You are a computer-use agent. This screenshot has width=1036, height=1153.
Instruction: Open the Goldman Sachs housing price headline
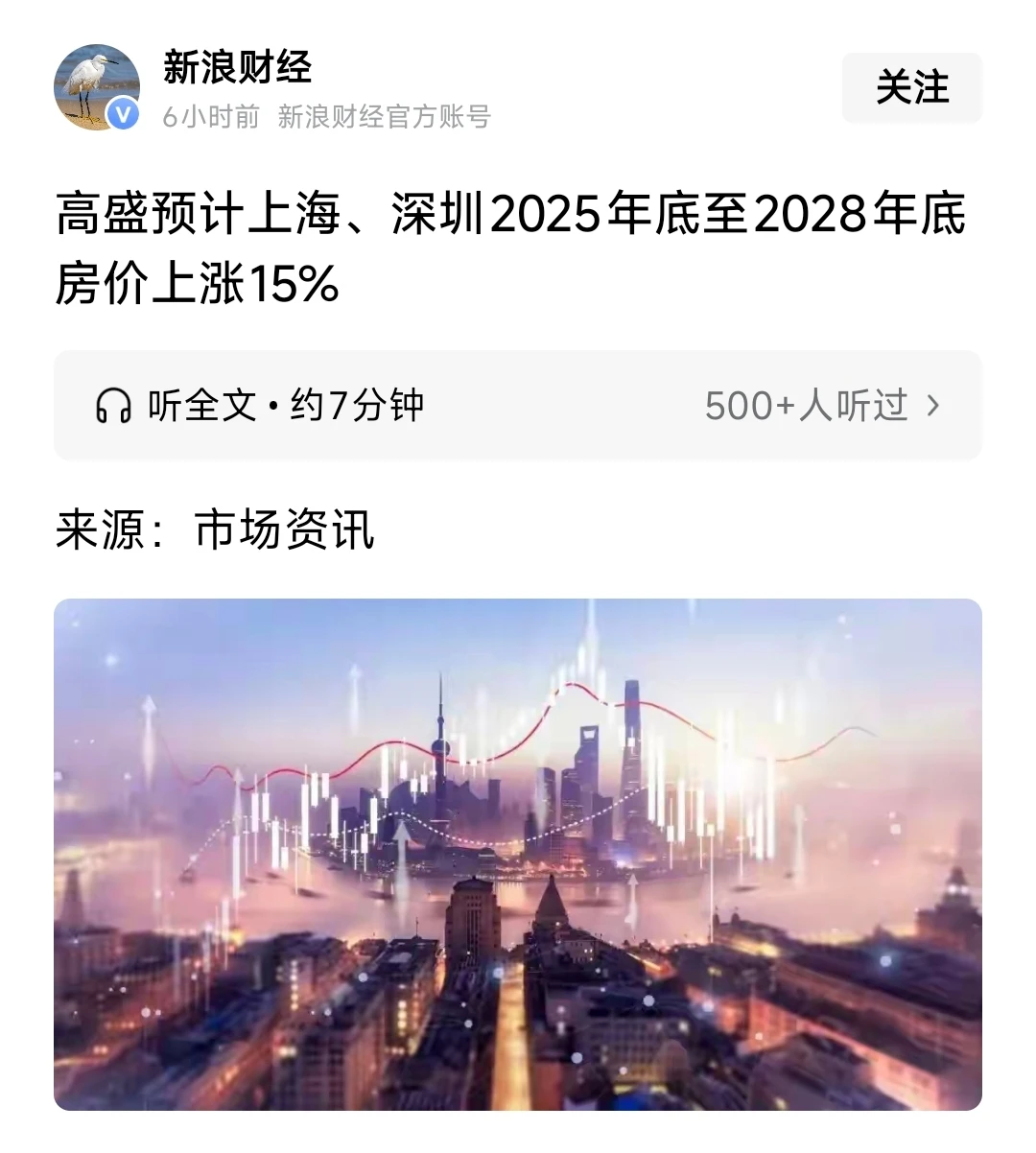click(514, 247)
